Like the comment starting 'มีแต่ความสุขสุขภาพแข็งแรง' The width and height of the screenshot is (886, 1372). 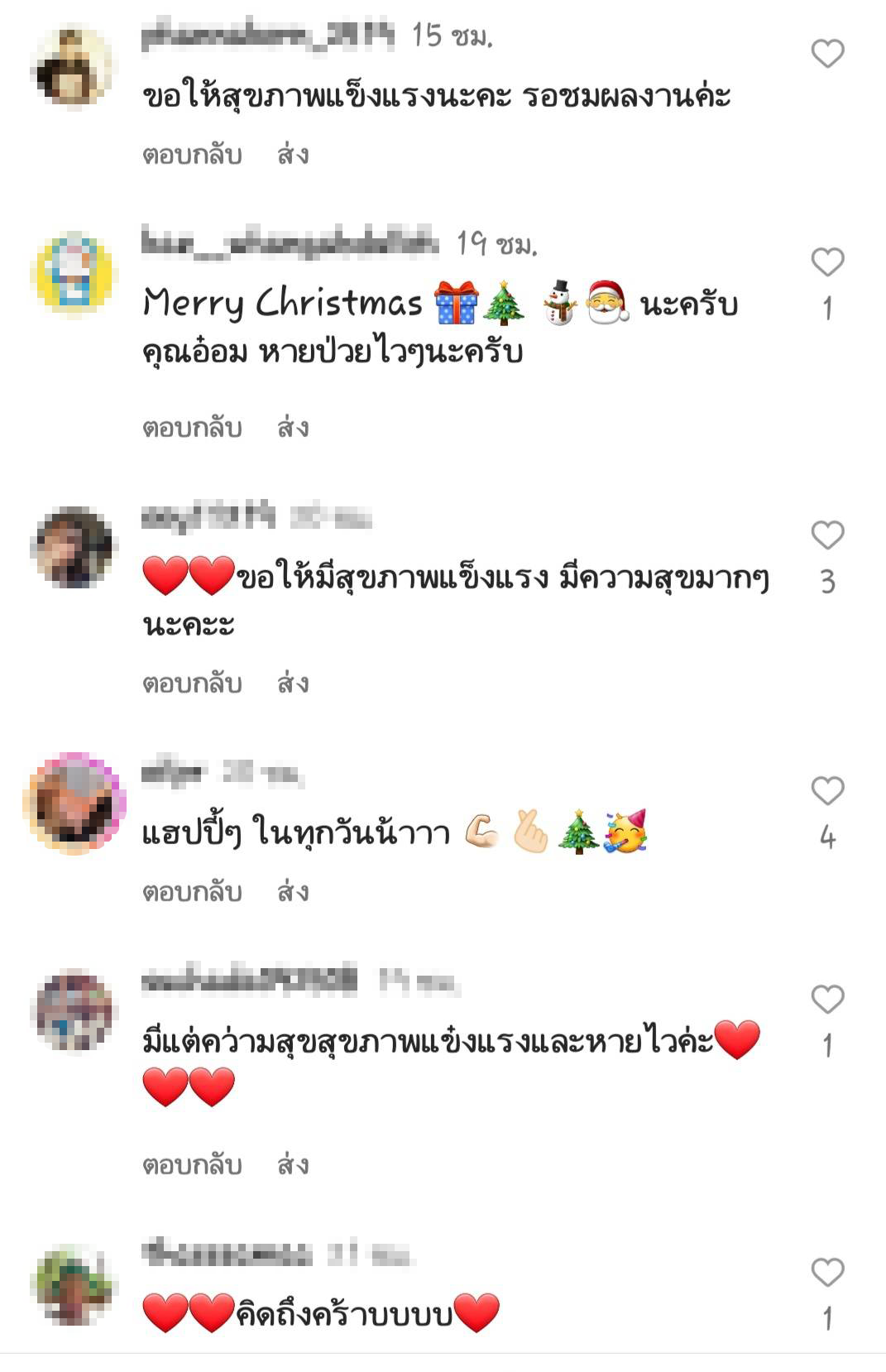click(826, 1000)
